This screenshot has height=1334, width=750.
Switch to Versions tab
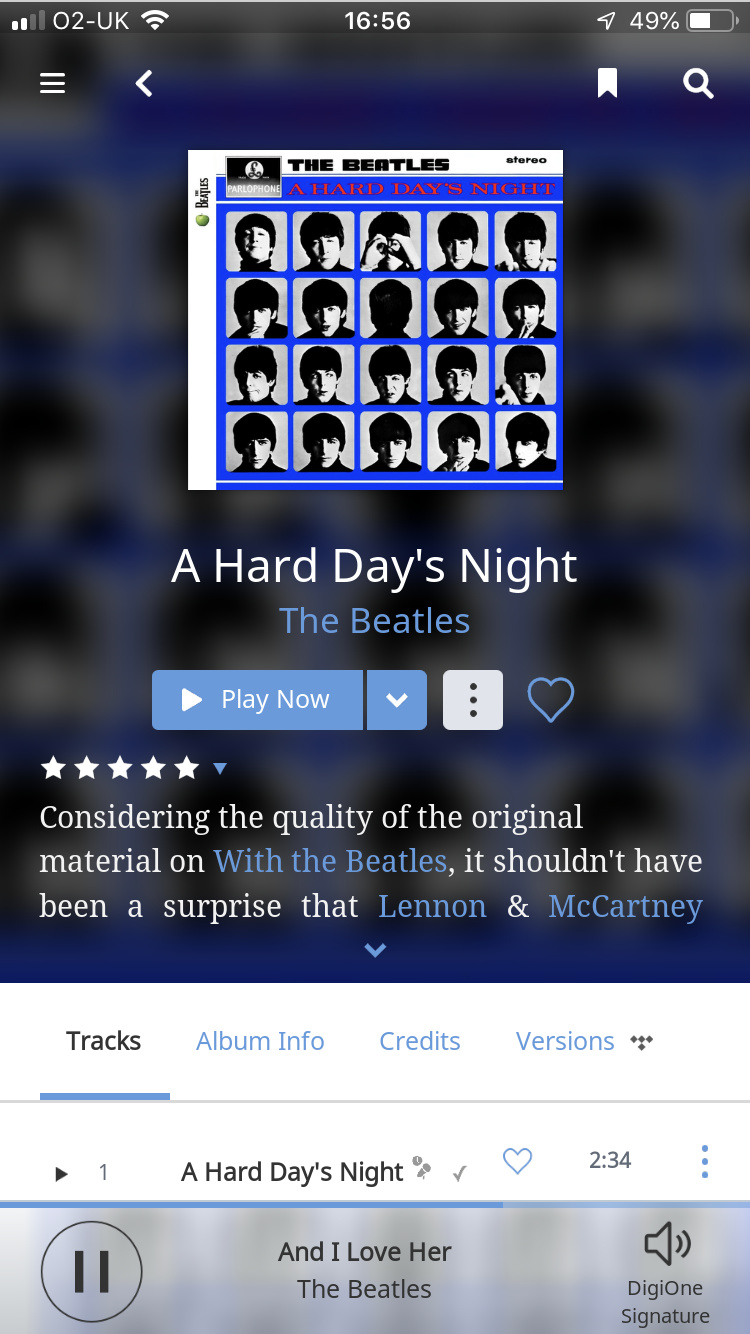pos(565,1041)
